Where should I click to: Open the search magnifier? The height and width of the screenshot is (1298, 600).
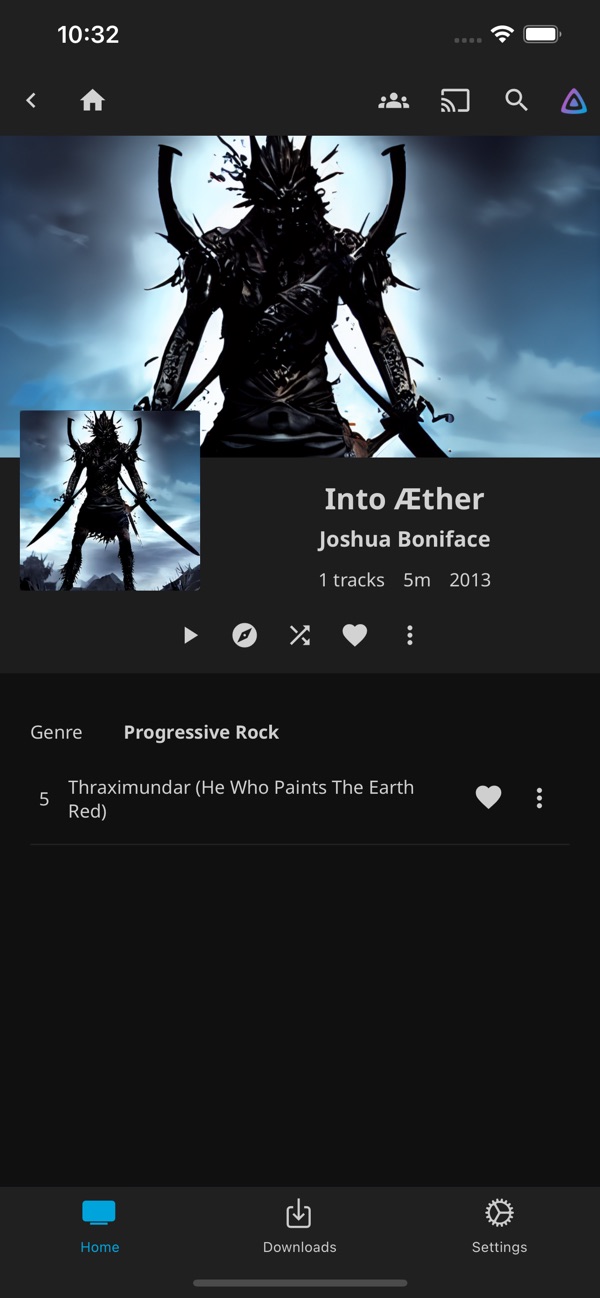(x=516, y=100)
